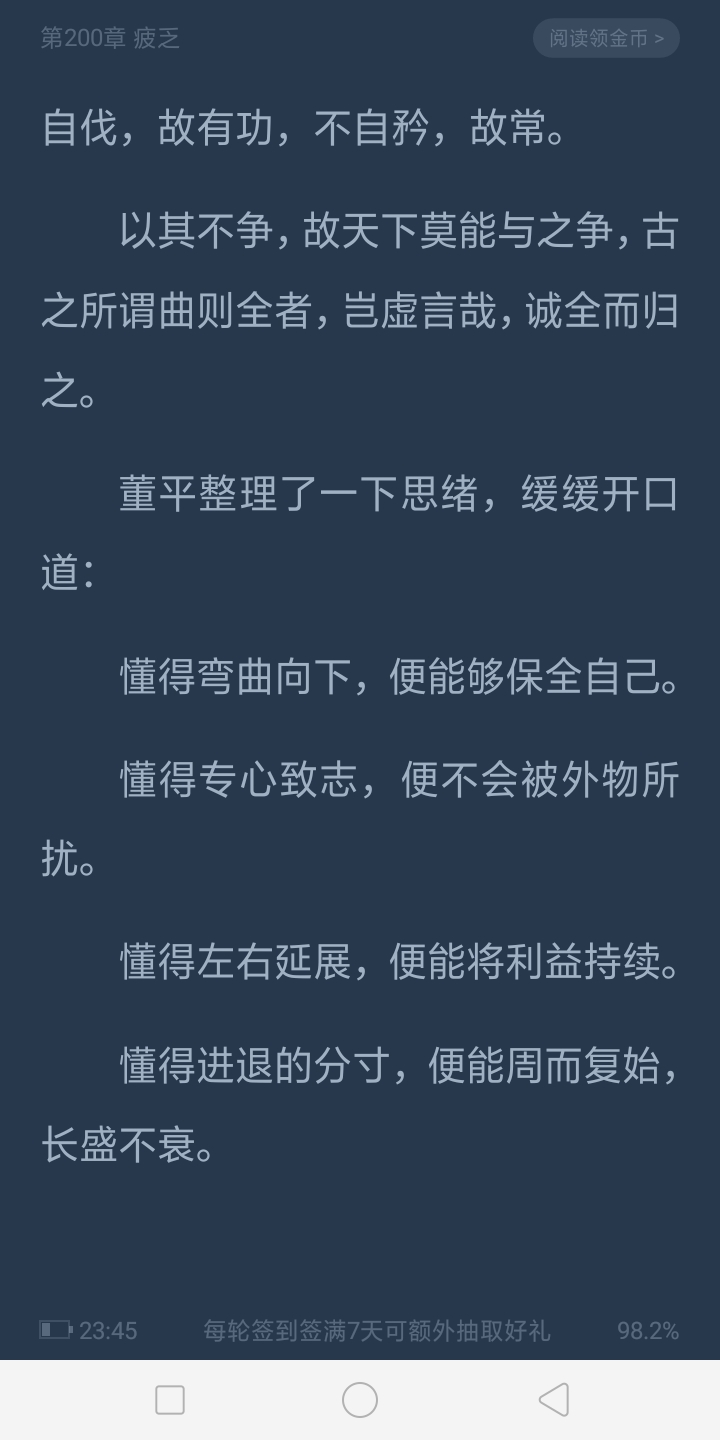Go back using the system back button
This screenshot has width=720, height=1440.
click(554, 1400)
